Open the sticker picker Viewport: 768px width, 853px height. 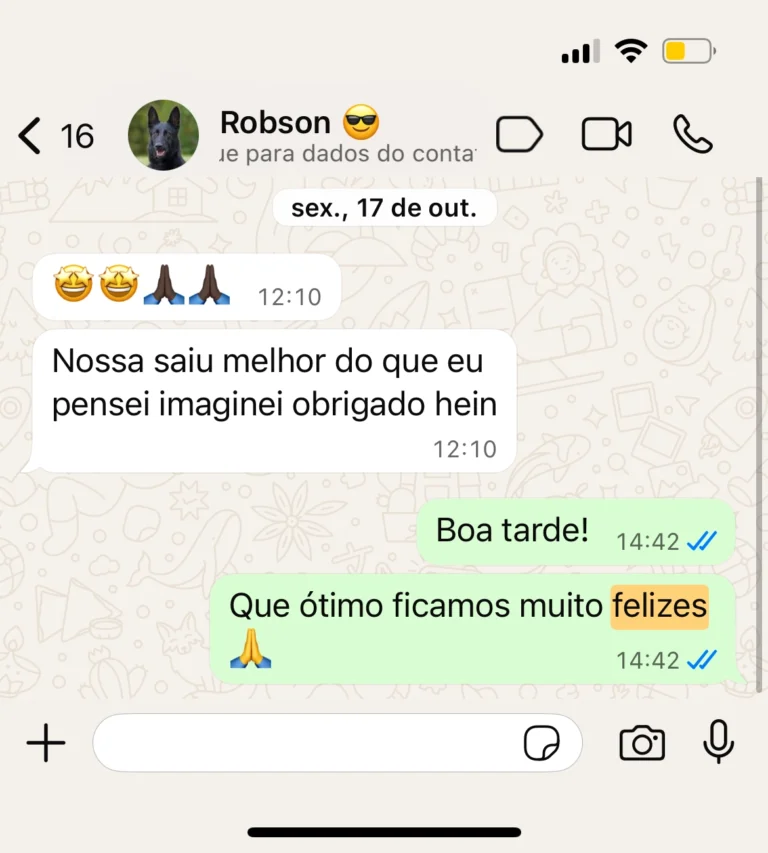[542, 744]
